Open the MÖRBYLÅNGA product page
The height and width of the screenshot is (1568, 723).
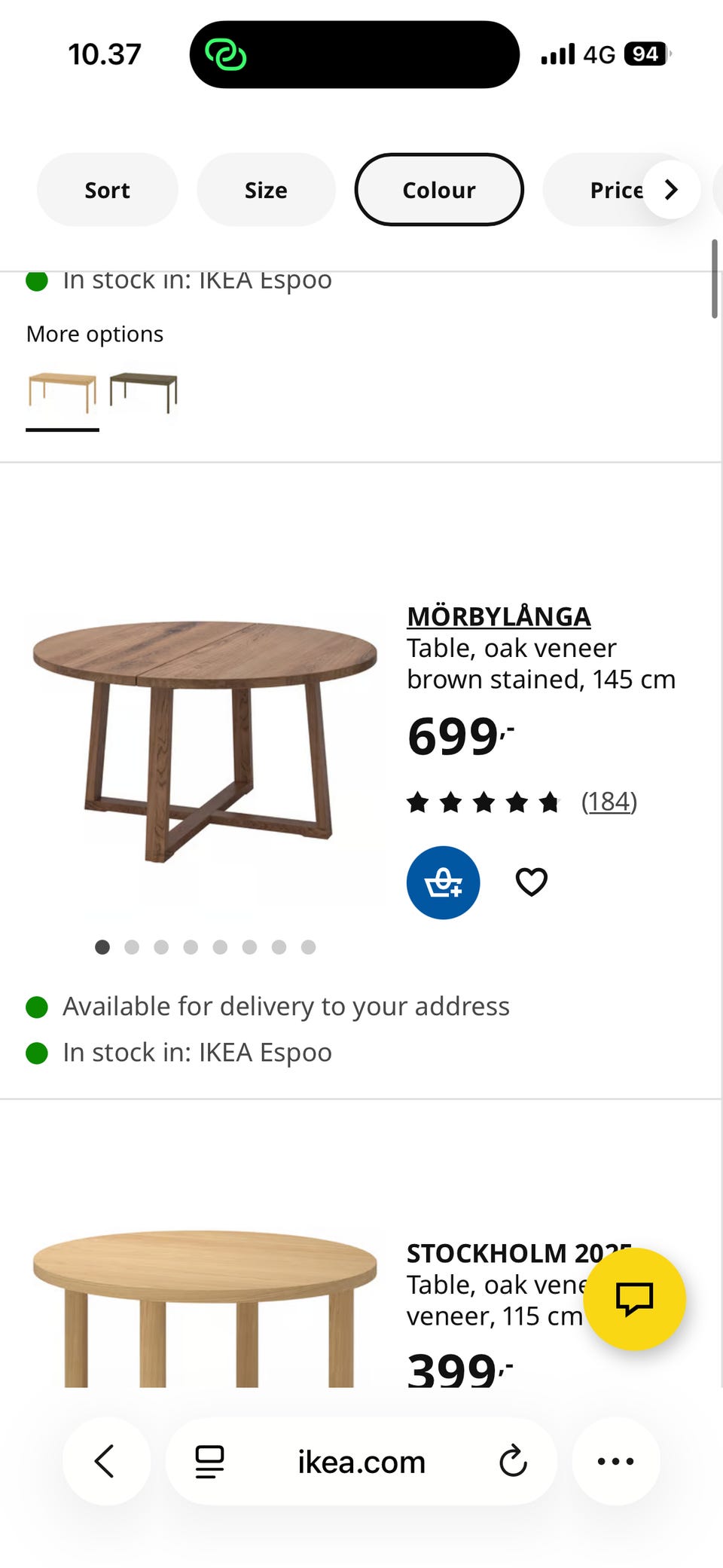pos(499,616)
